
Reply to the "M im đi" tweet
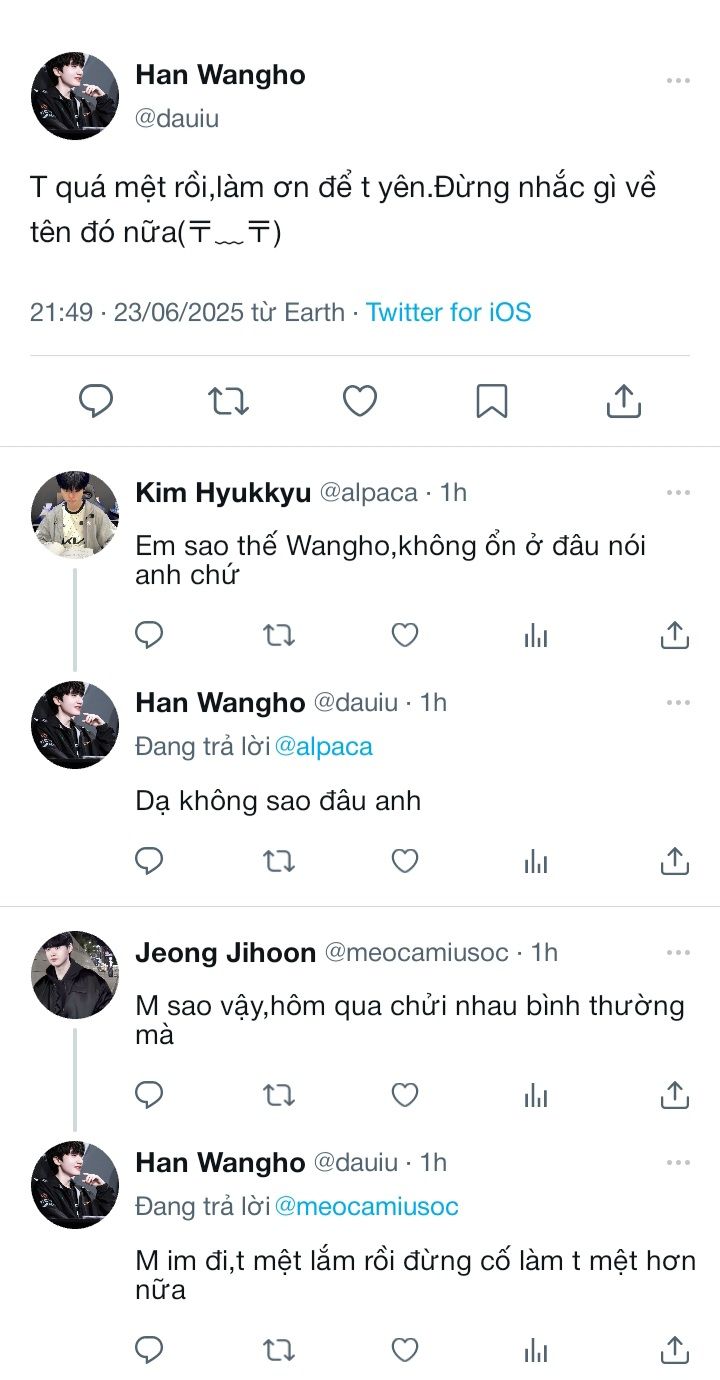click(x=149, y=1350)
